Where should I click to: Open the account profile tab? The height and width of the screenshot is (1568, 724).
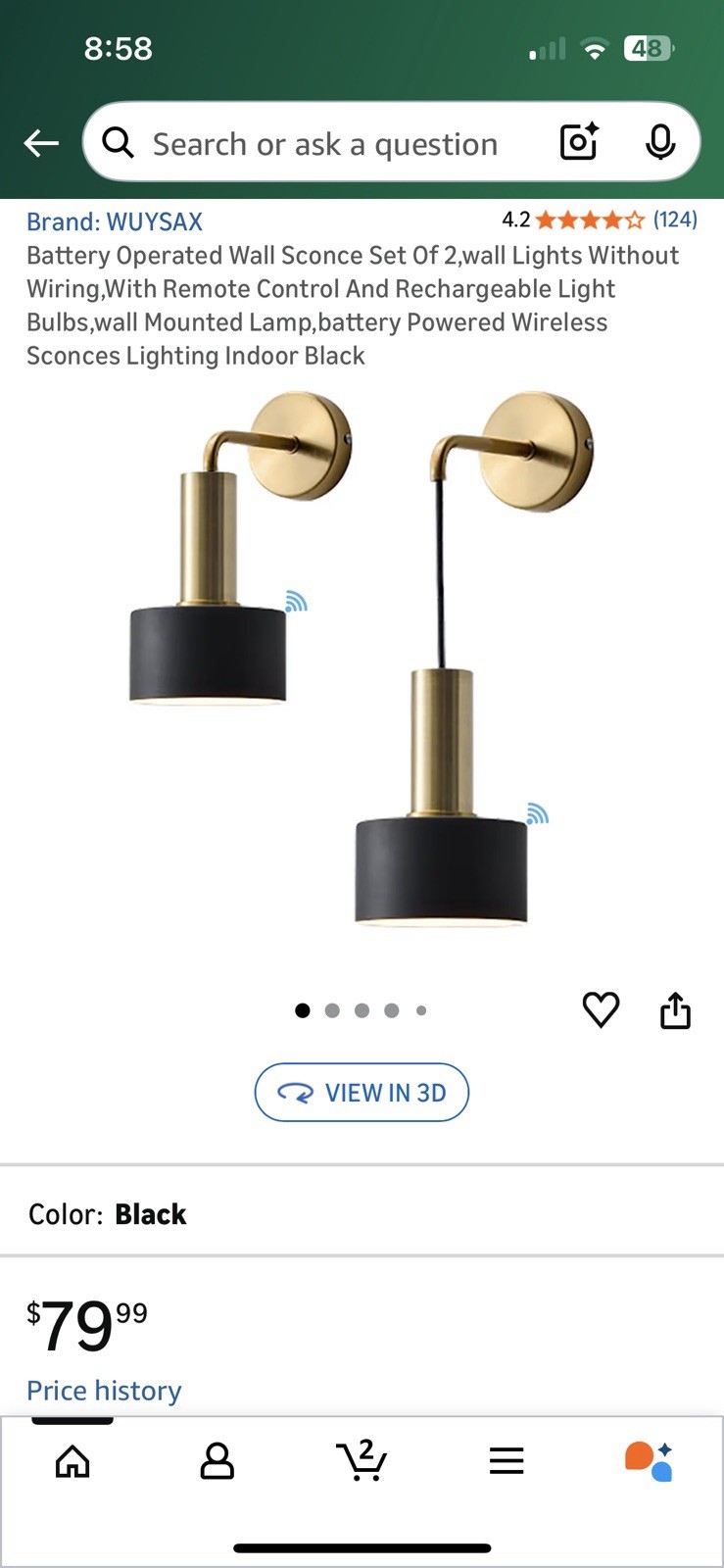[x=217, y=1461]
